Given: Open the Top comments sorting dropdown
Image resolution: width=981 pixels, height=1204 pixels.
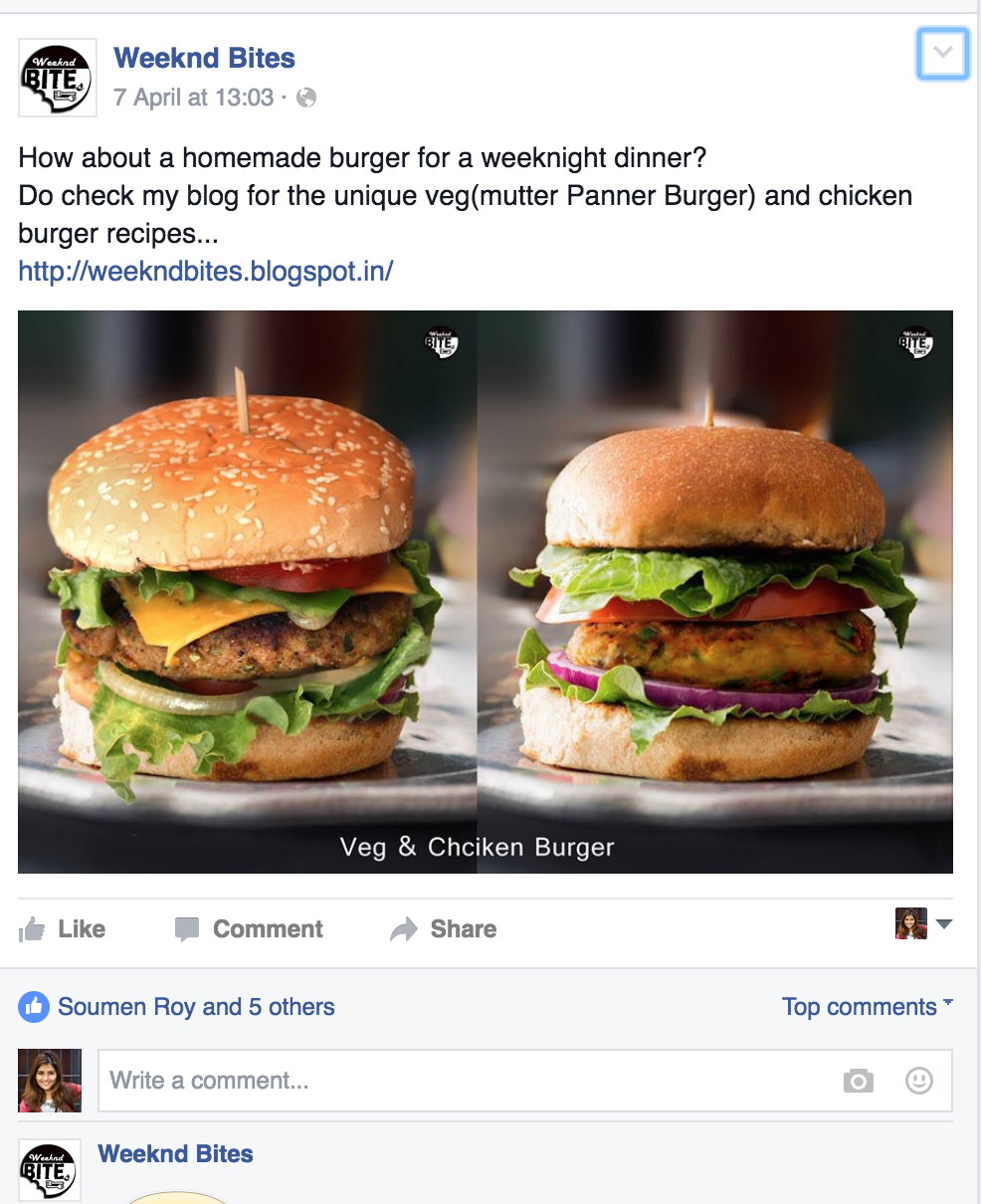Looking at the screenshot, I should [x=867, y=1007].
